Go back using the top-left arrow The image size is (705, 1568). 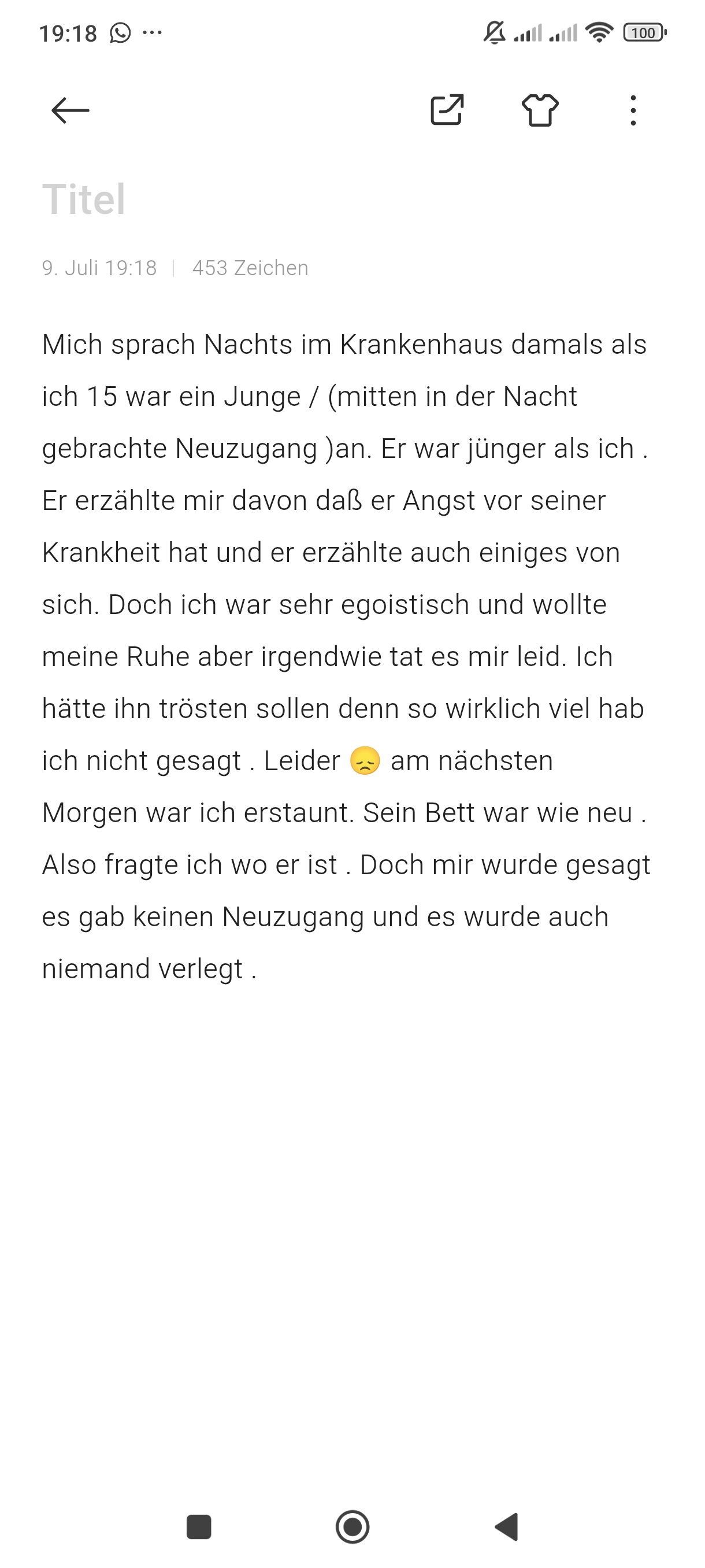coord(70,110)
